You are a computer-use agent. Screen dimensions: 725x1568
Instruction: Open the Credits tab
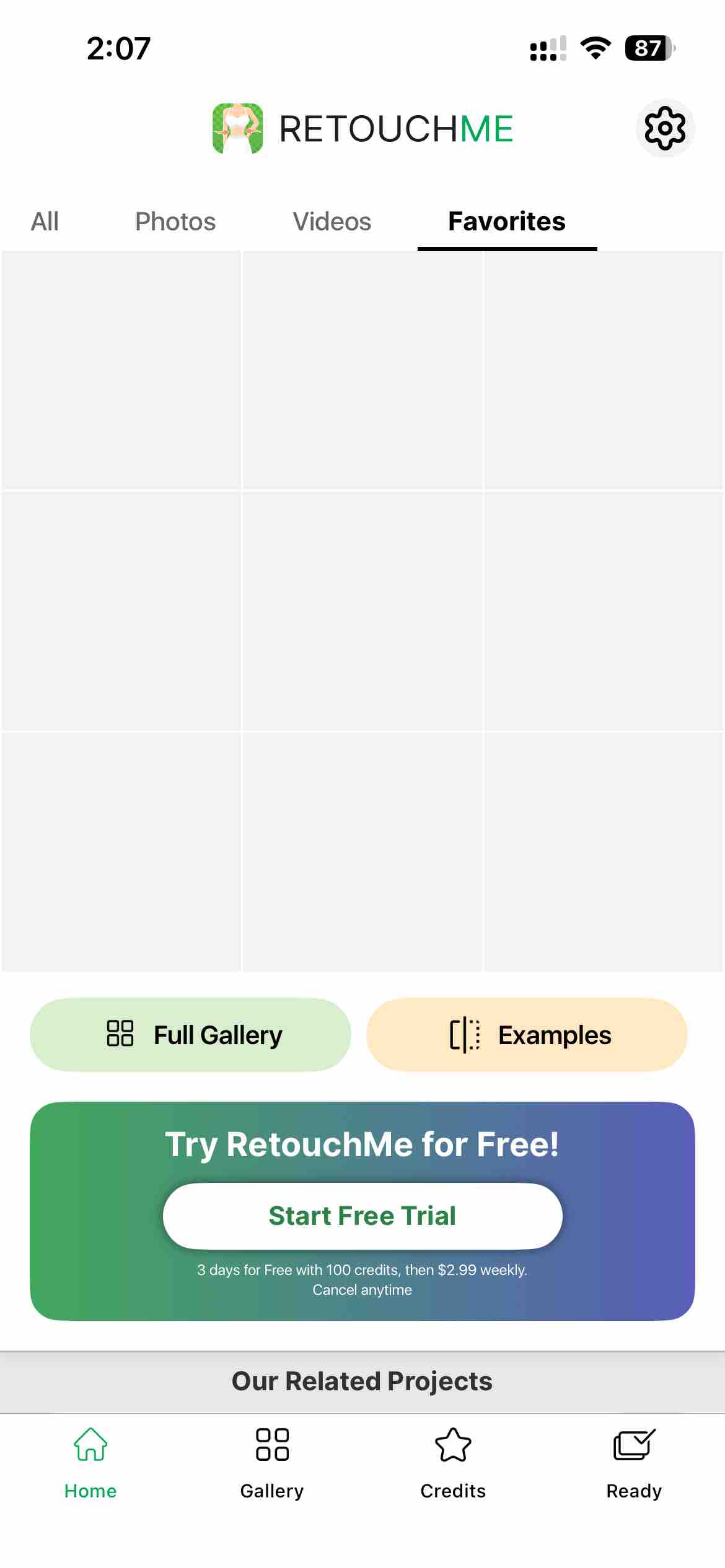pos(453,1463)
